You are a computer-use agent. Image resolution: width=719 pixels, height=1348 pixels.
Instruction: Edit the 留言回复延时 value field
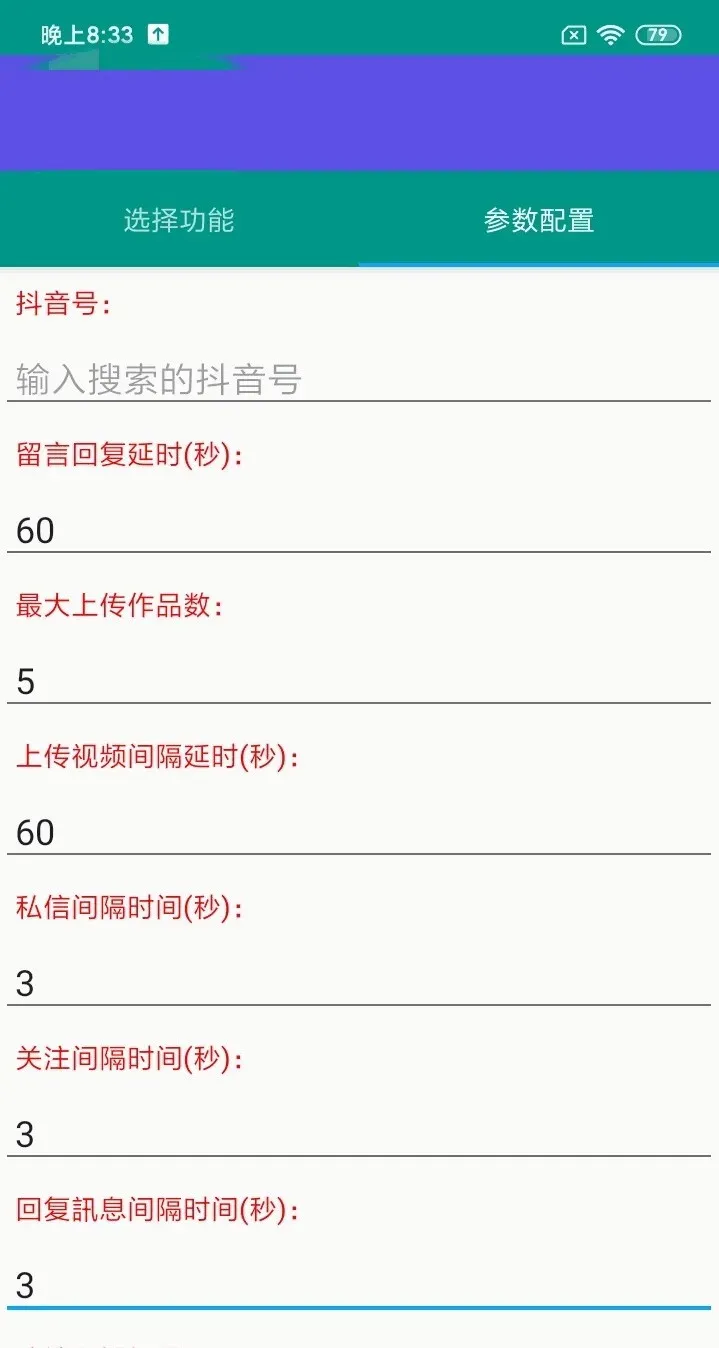[358, 530]
